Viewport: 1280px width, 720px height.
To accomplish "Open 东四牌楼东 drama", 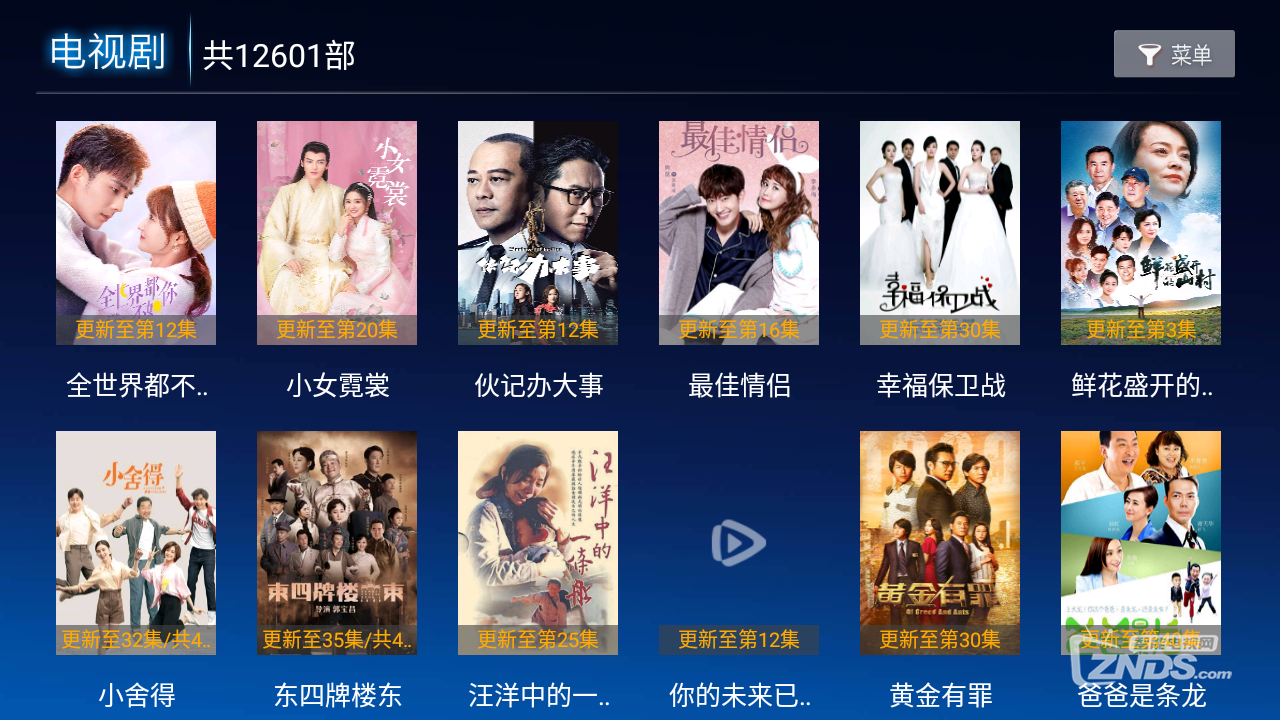I will 337,543.
